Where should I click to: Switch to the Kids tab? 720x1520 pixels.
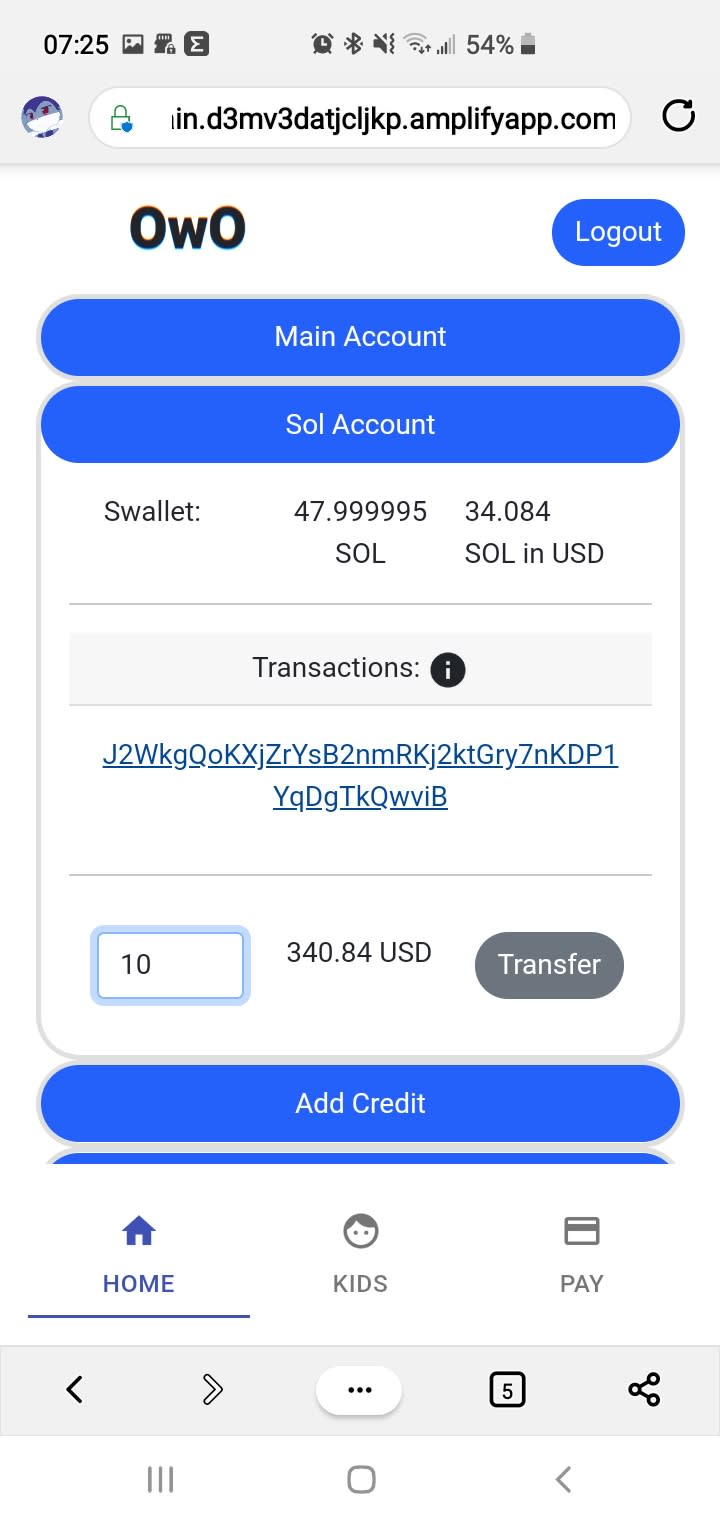pos(360,1255)
